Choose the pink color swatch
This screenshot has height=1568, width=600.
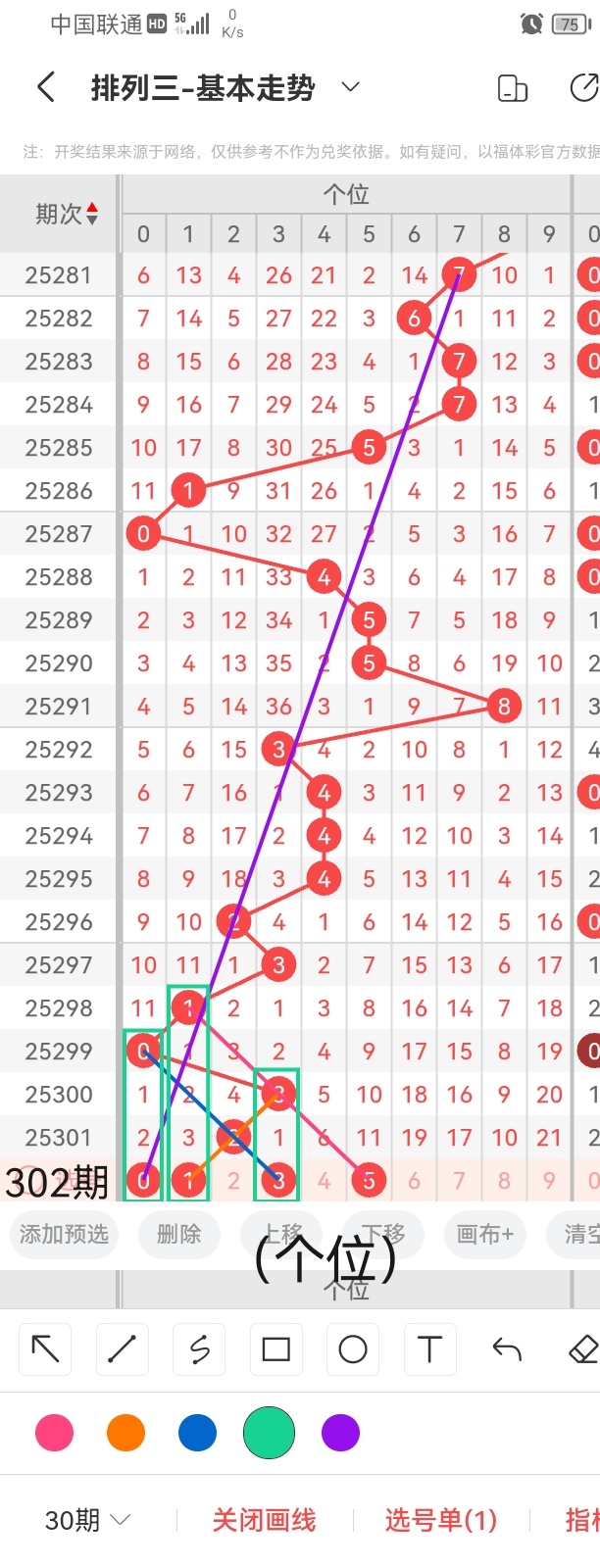tap(54, 1433)
